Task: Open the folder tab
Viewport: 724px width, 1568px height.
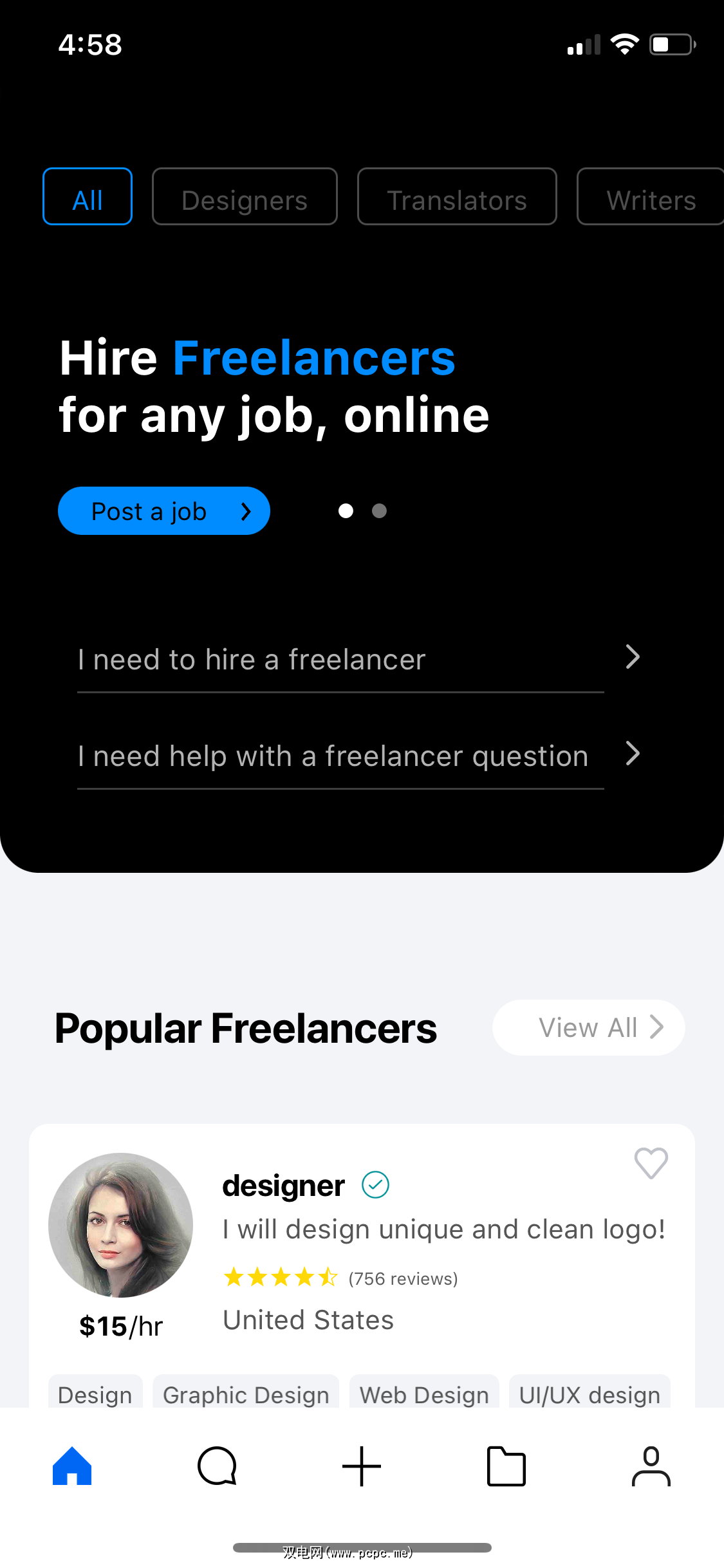Action: [x=506, y=1466]
